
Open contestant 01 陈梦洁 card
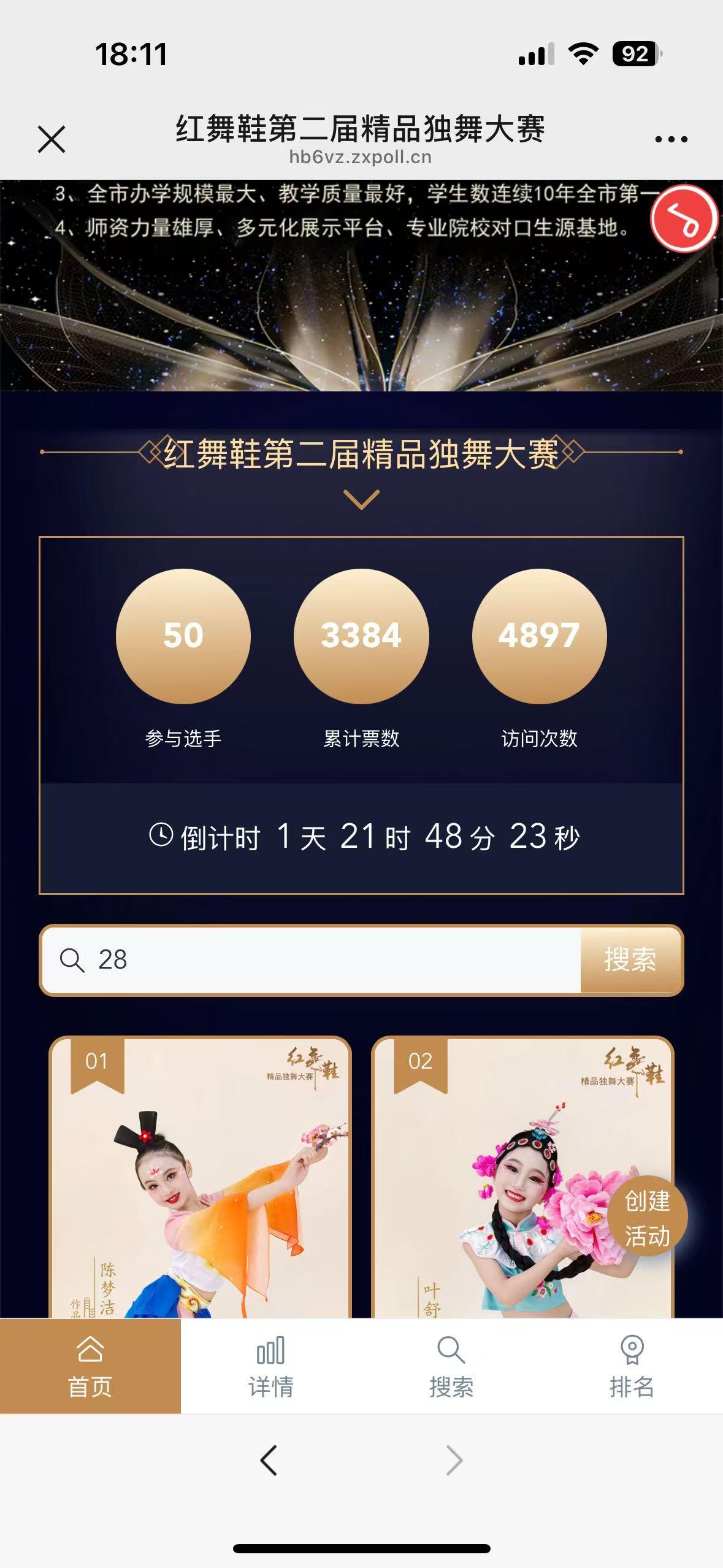[x=200, y=1184]
